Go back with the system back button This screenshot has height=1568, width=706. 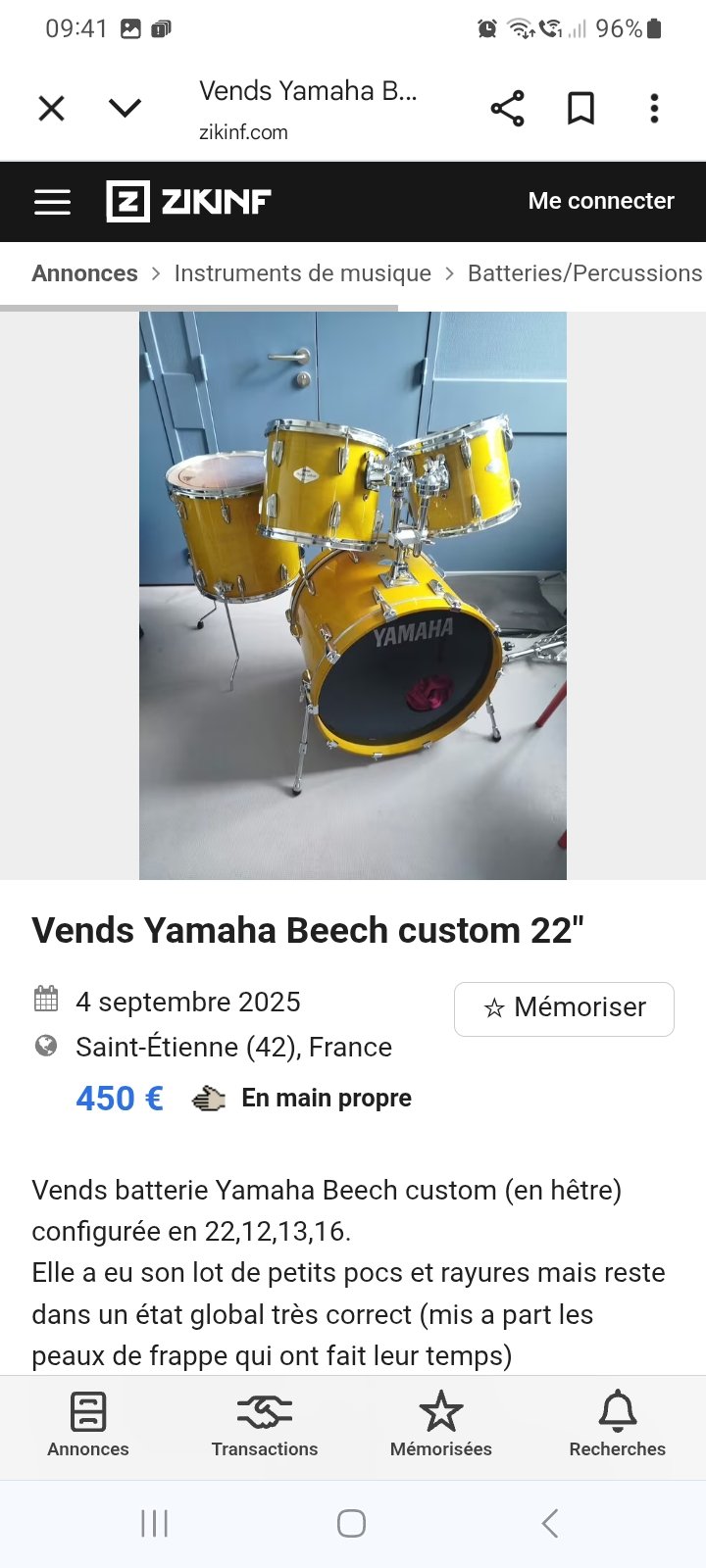pyautogui.click(x=550, y=1523)
